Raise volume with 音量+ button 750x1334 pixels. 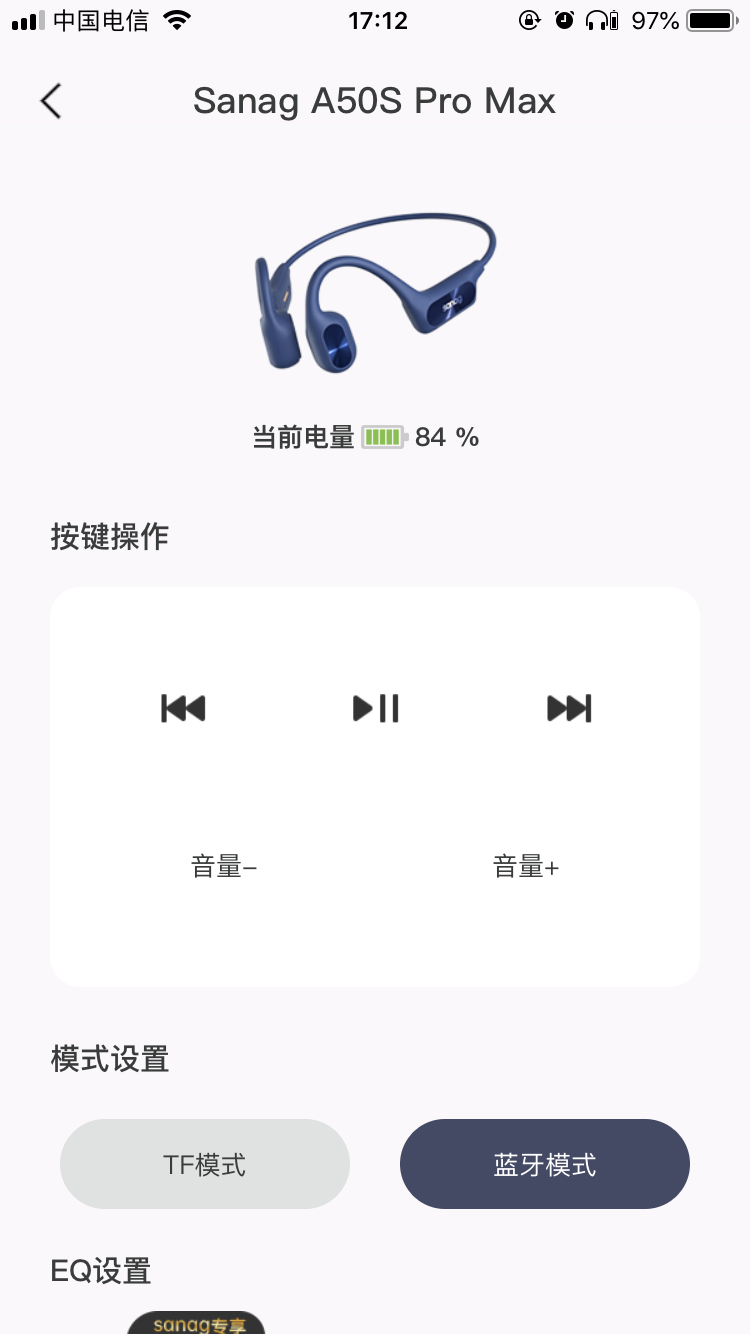[526, 866]
